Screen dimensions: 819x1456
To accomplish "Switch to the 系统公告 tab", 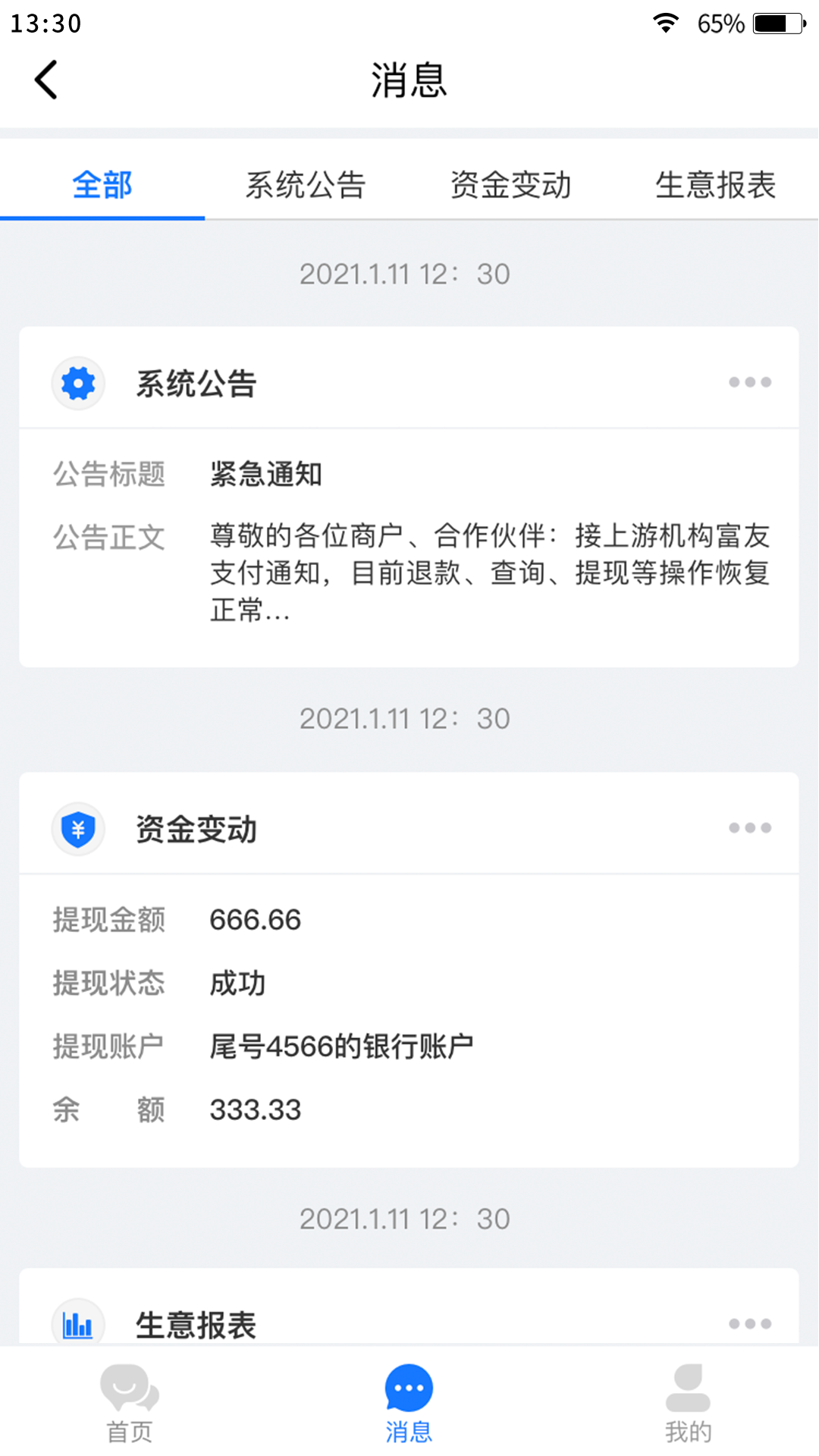I will 306,184.
